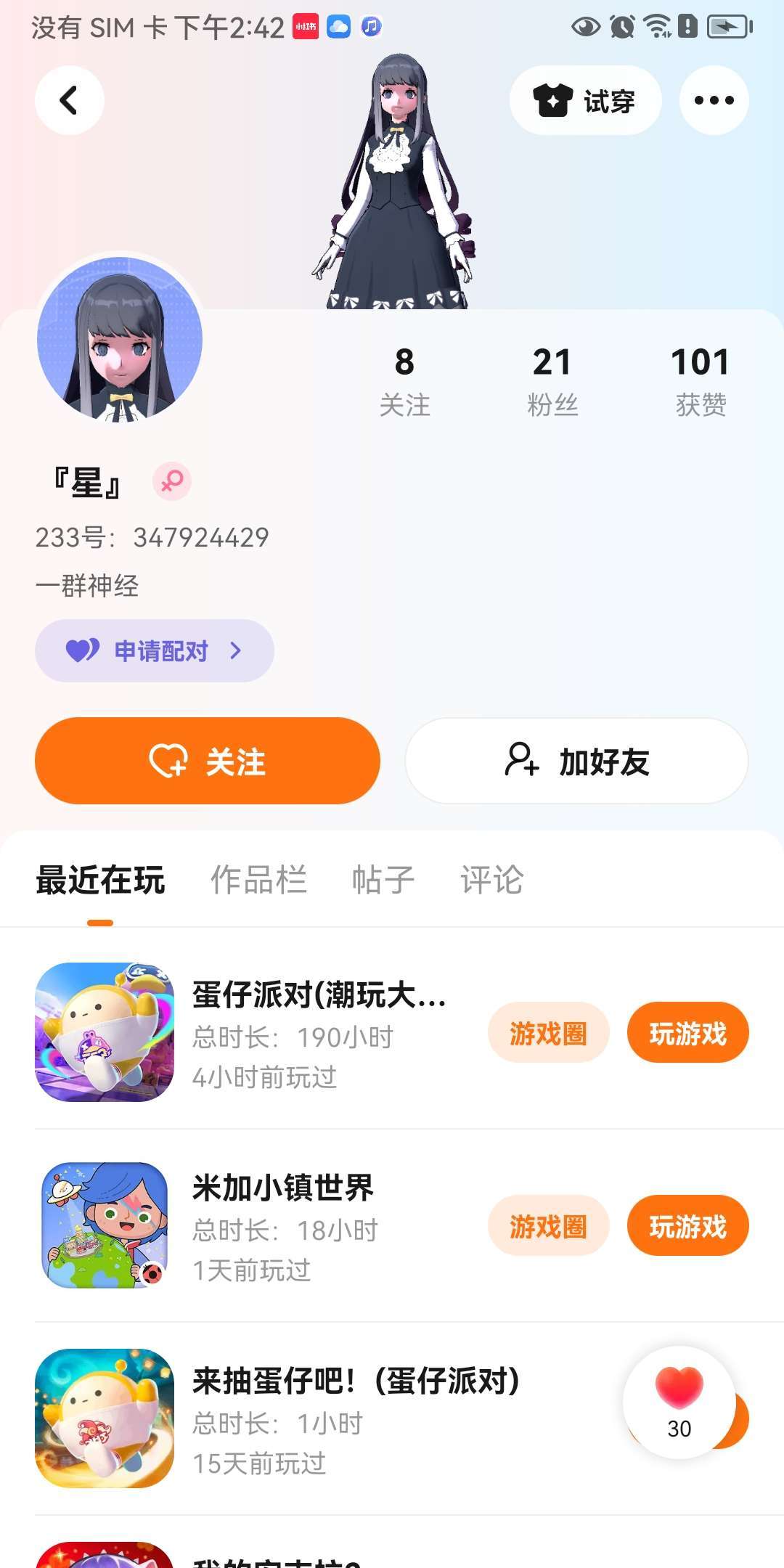The width and height of the screenshot is (784, 1568).
Task: Open the 米加小镇世界 game entry
Action: tap(283, 1225)
